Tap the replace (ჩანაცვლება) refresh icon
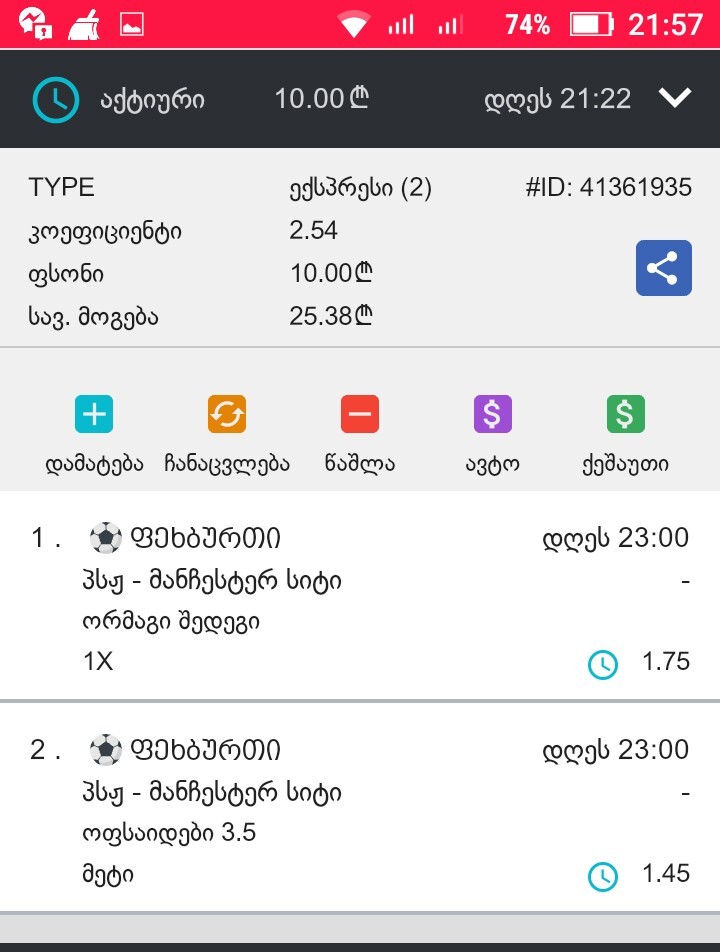This screenshot has height=952, width=720. pos(227,413)
